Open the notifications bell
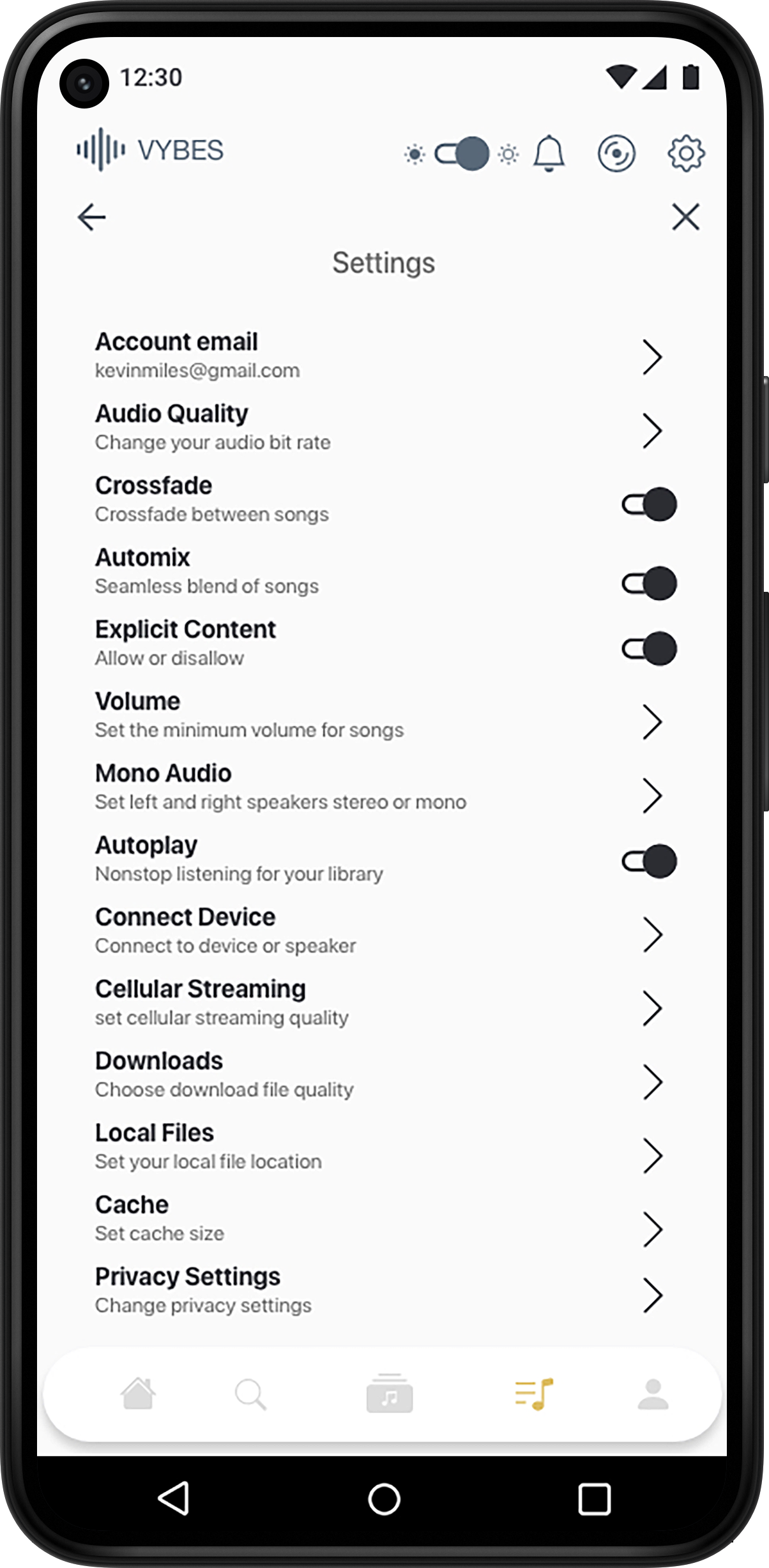The image size is (769, 1568). (549, 154)
